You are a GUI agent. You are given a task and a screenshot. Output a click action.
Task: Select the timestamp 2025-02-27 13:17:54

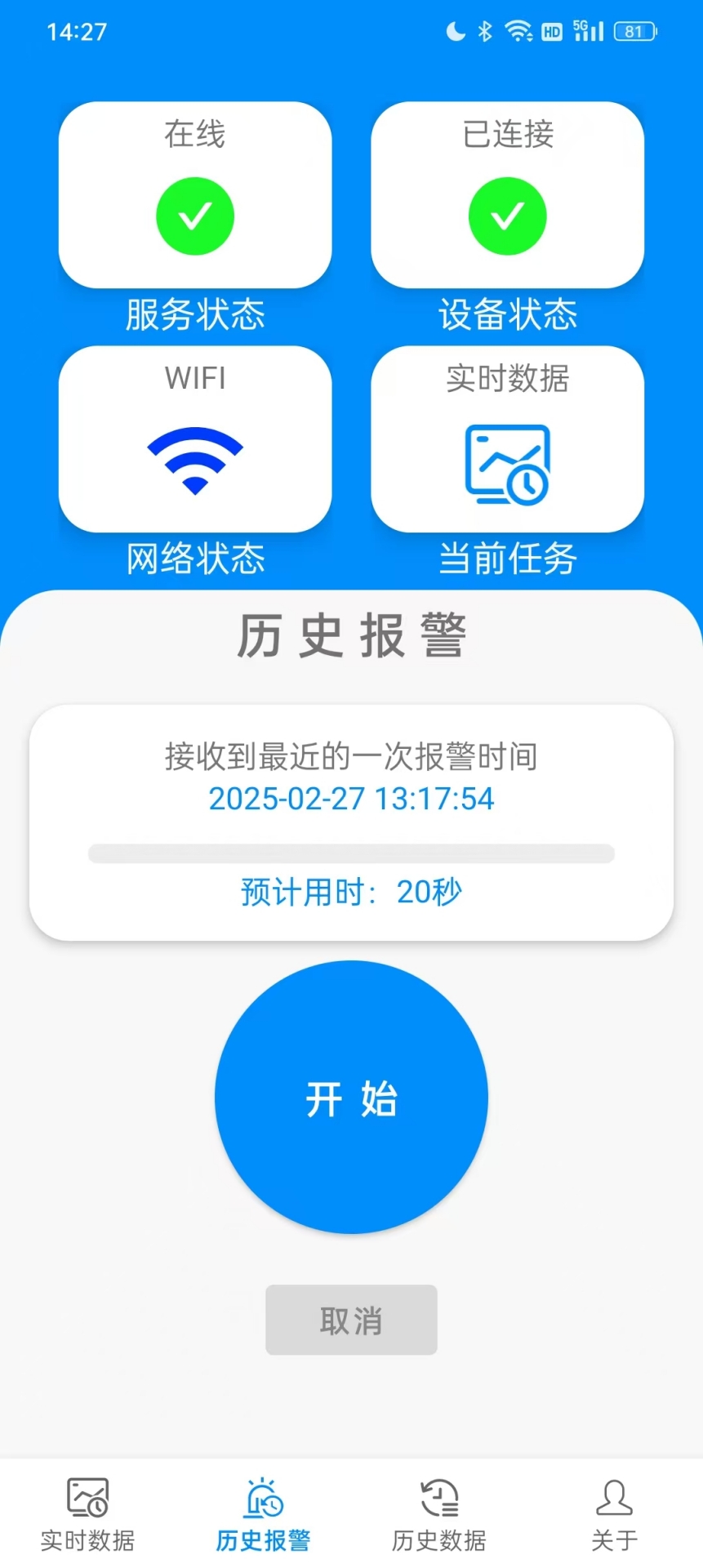coord(351,799)
